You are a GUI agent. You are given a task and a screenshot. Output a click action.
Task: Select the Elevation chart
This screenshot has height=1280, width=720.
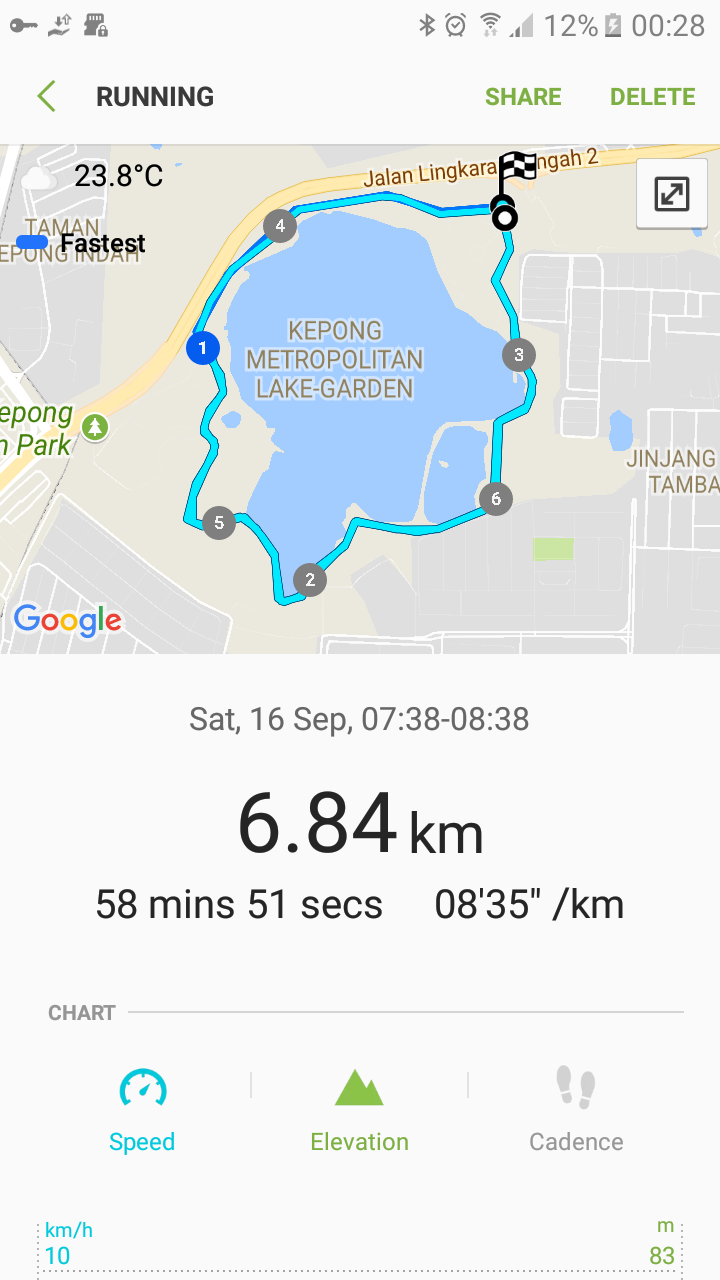(x=359, y=1110)
